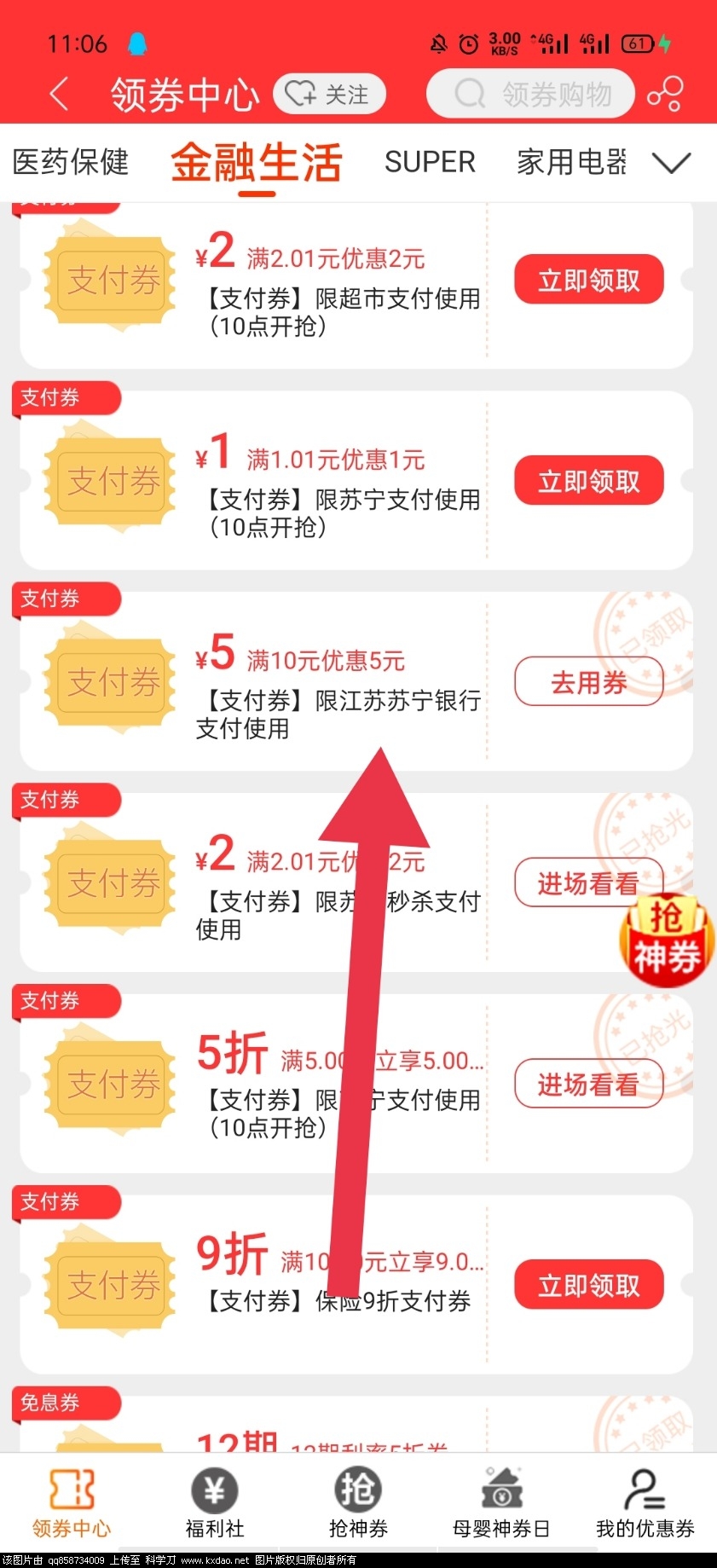Tap 进场看看 on the 5折 coupon
The height and width of the screenshot is (1568, 717).
pyautogui.click(x=588, y=1085)
